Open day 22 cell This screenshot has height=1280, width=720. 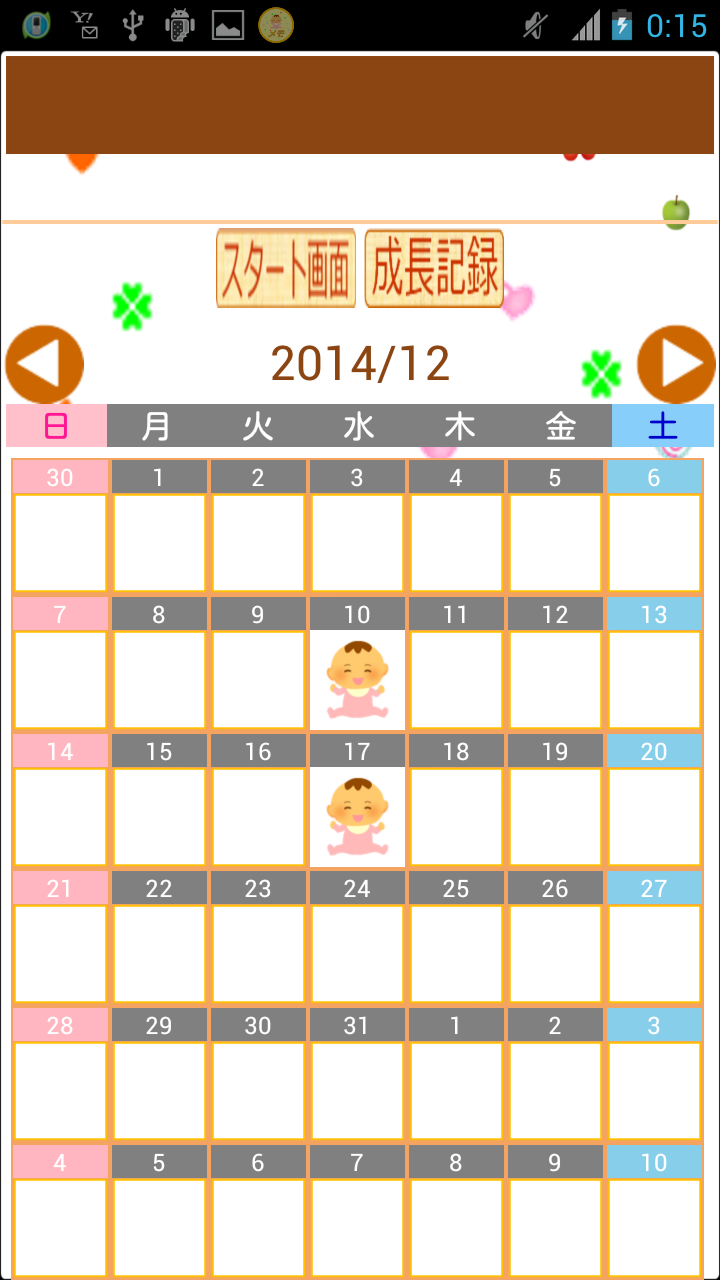coord(159,953)
